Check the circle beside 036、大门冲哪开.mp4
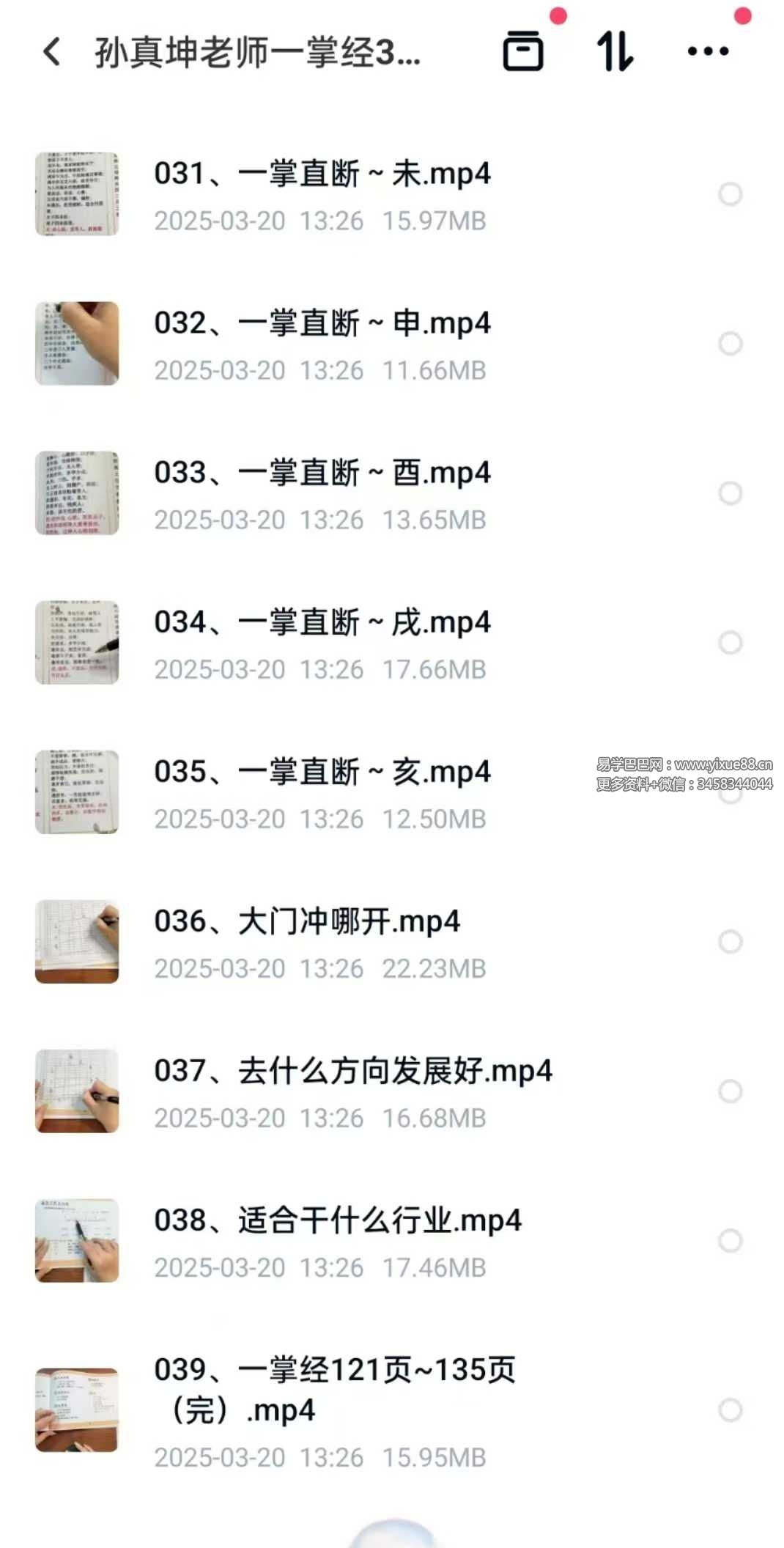 point(730,942)
